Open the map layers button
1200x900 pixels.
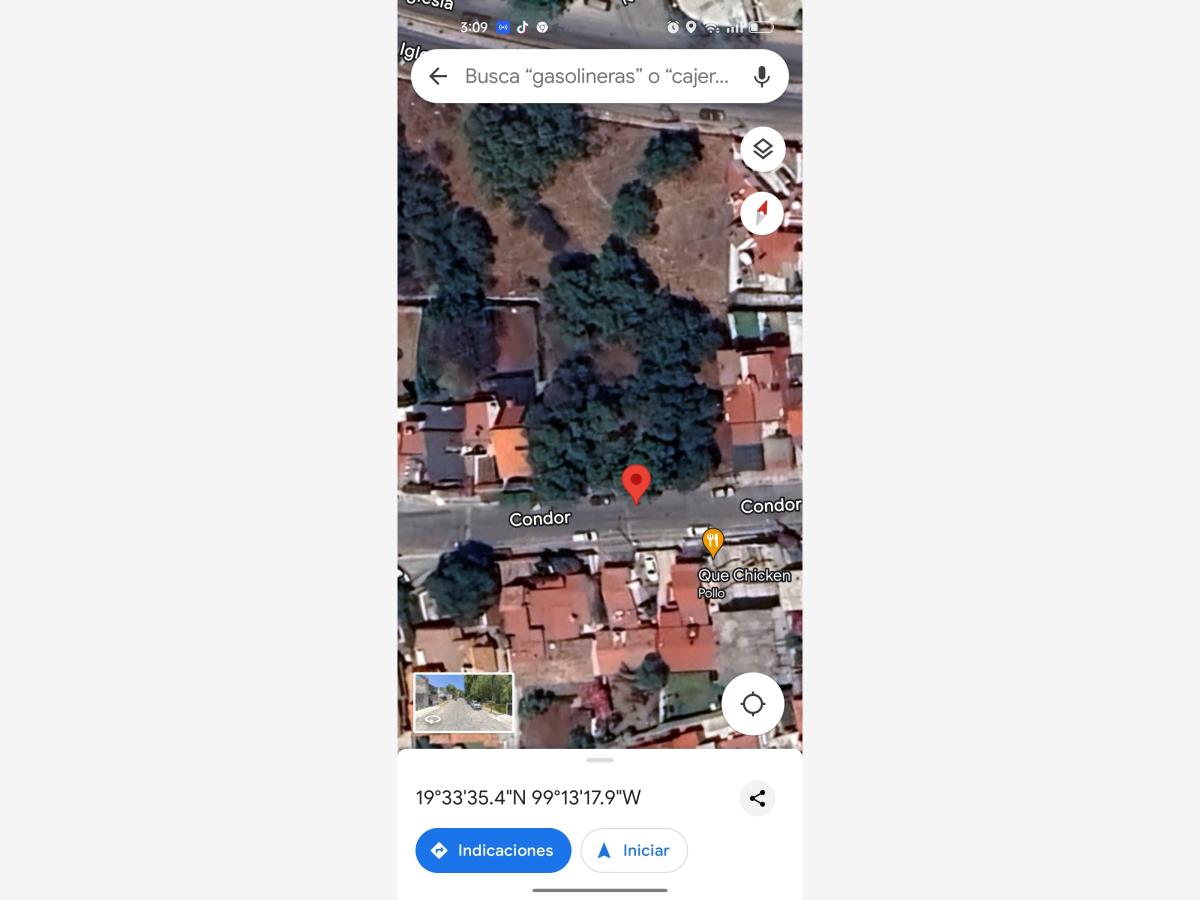(x=763, y=149)
